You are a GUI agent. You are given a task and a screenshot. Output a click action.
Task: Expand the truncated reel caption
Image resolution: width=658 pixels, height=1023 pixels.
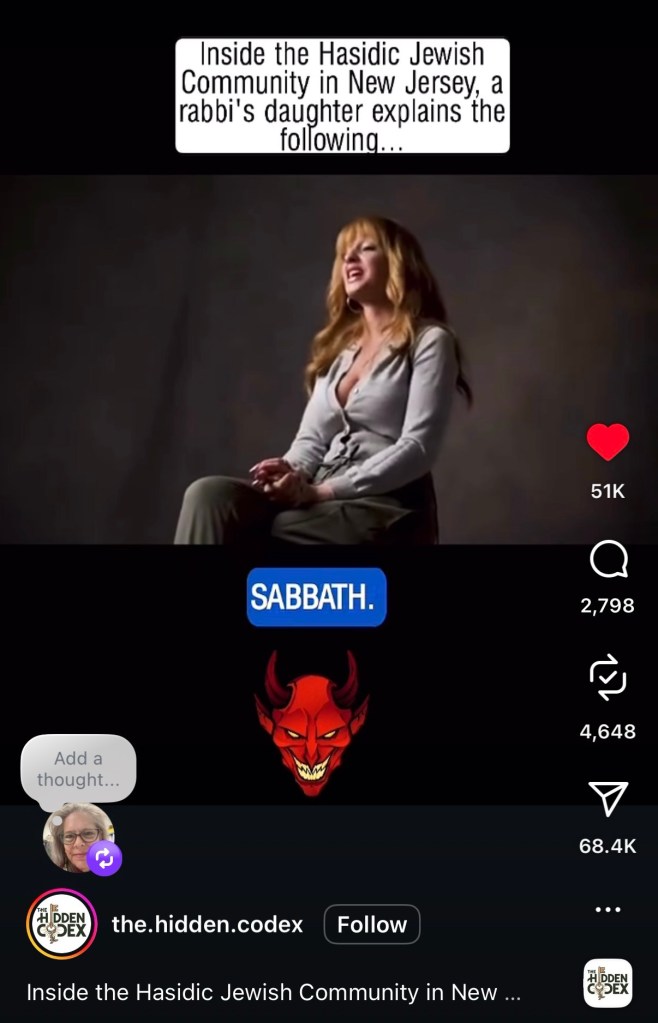point(273,993)
